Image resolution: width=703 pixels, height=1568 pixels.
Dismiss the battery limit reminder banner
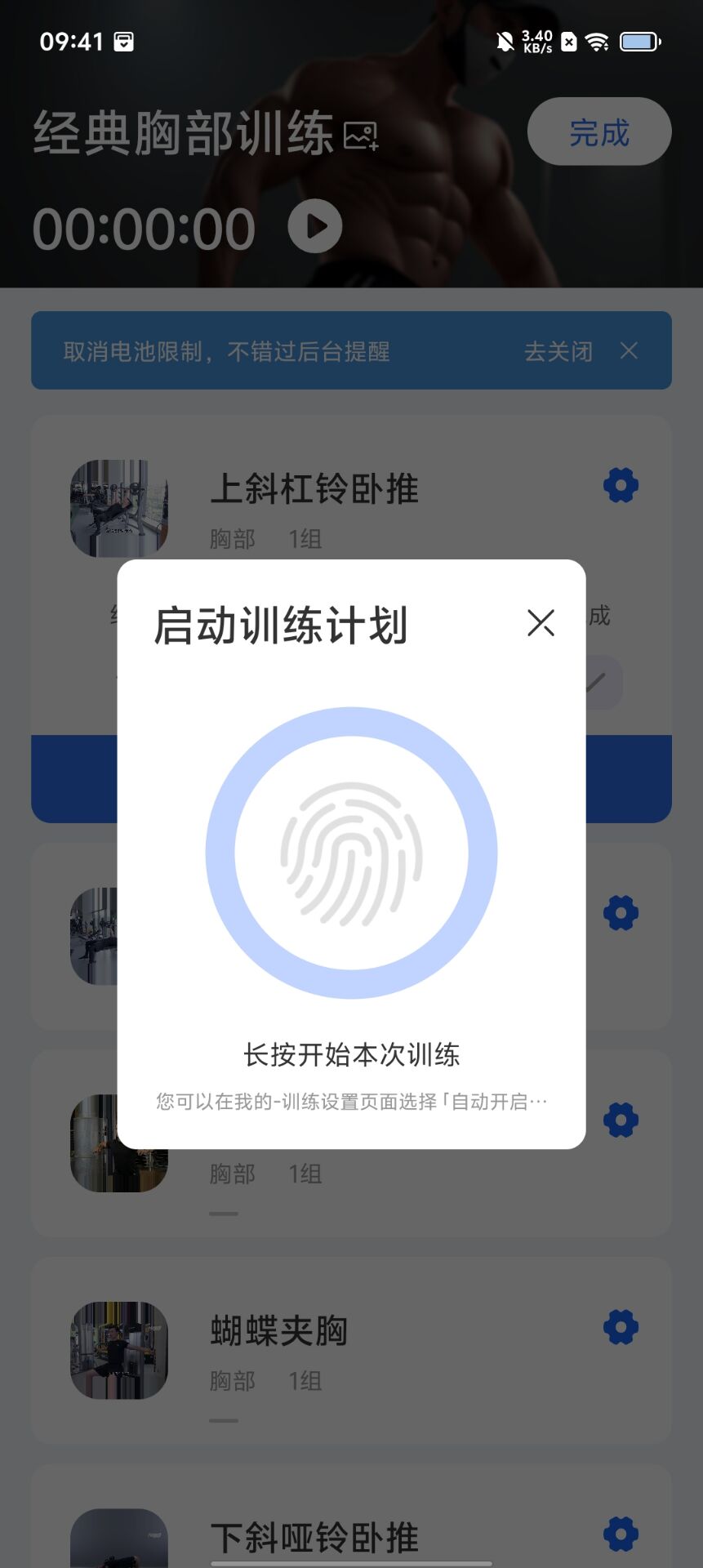[629, 350]
